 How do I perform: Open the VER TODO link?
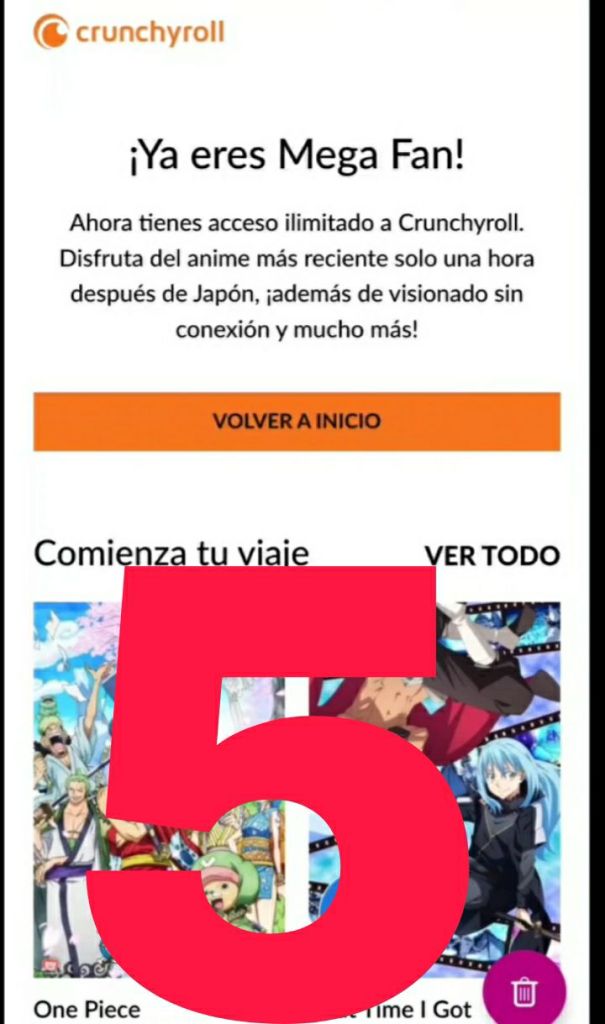pyautogui.click(x=491, y=555)
